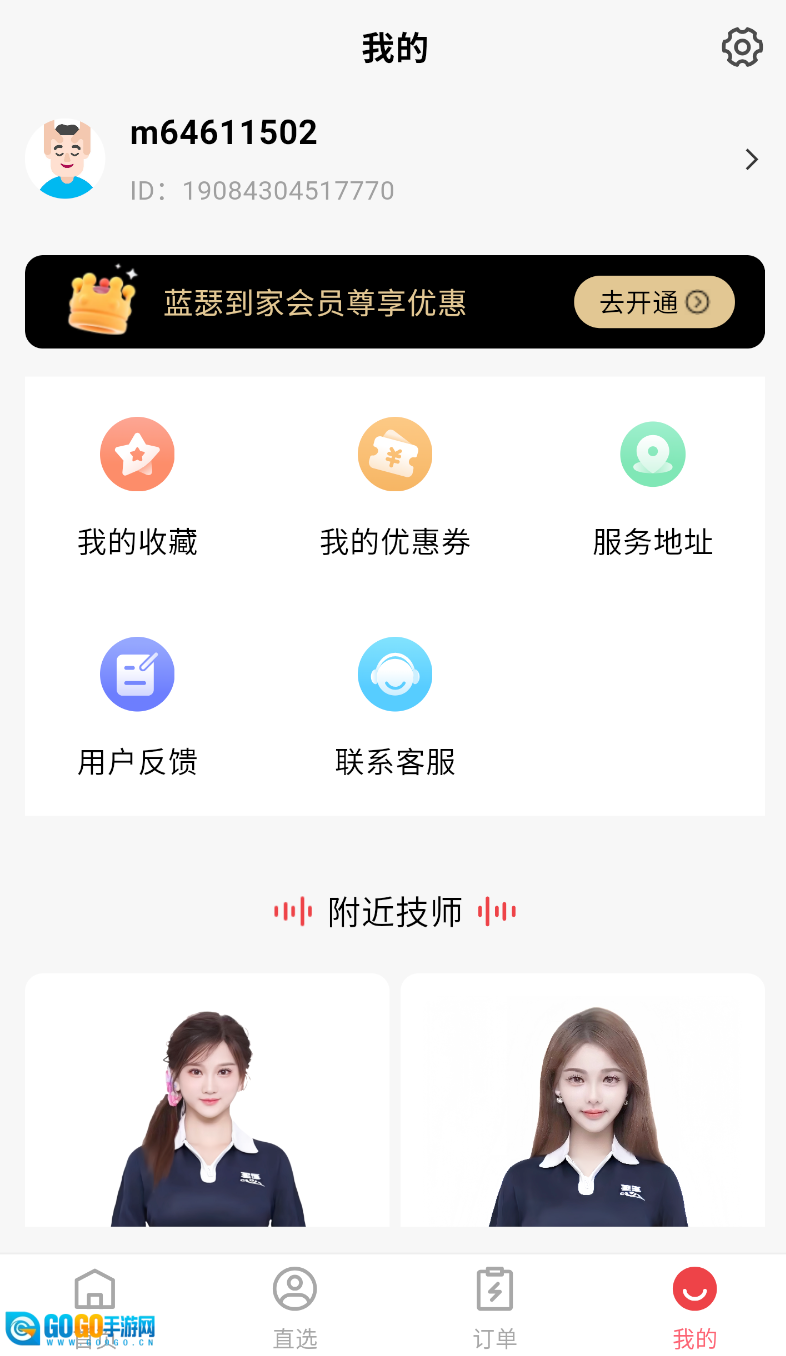Open 用户反馈 feedback icon

click(137, 674)
